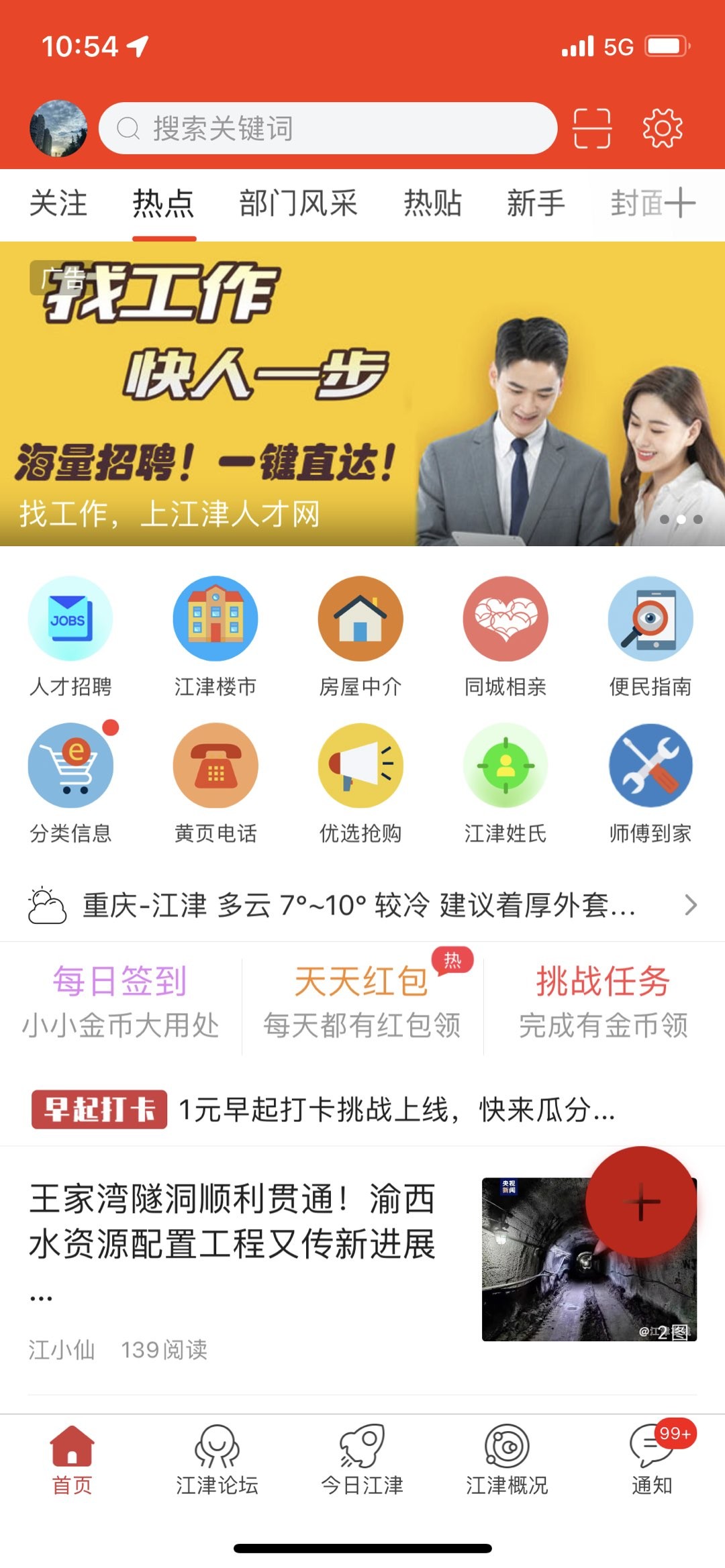Add channels with the plus icon
The image size is (725, 1568).
click(x=679, y=203)
